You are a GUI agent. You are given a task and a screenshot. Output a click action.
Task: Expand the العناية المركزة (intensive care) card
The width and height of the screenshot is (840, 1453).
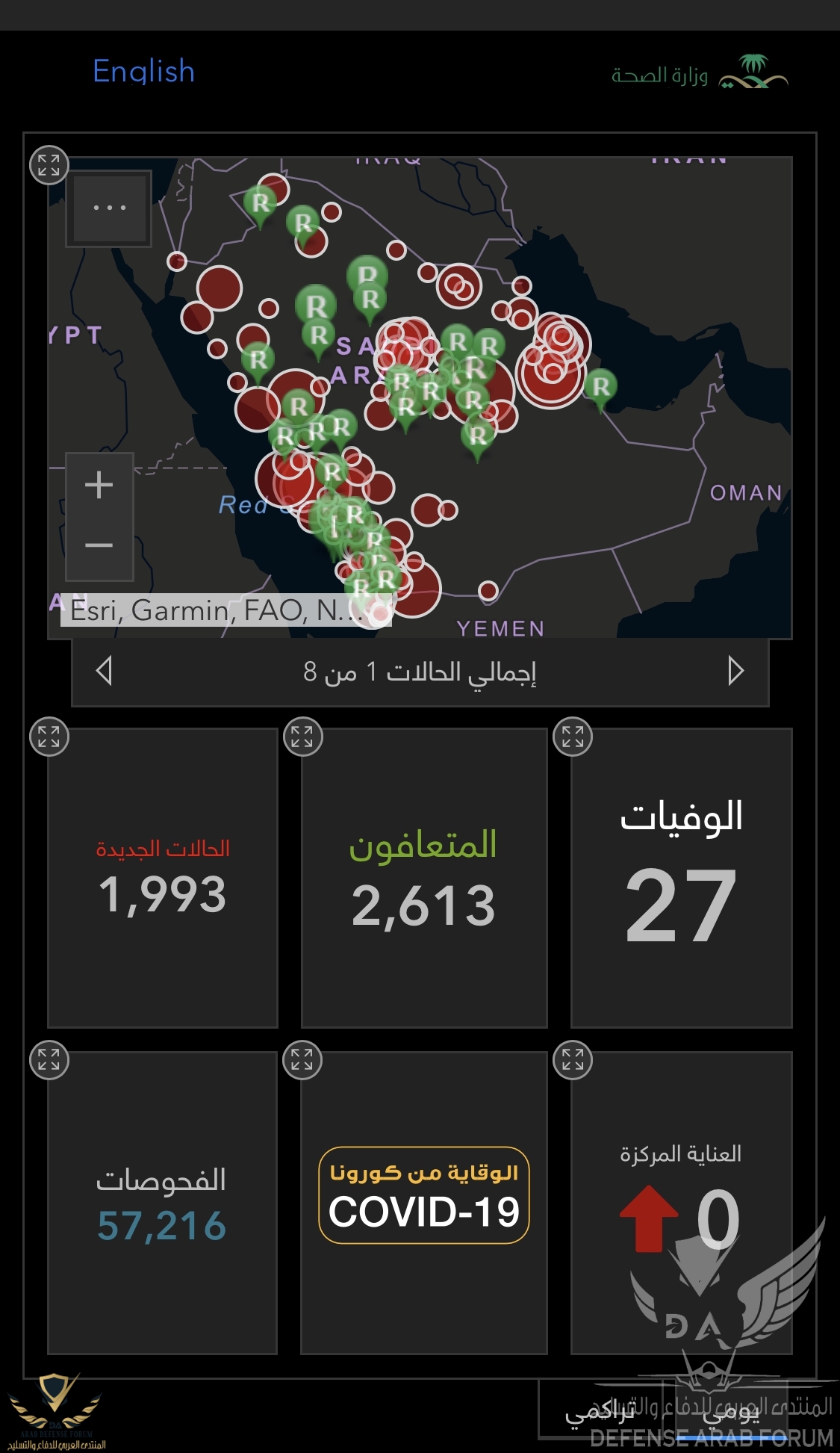point(572,1059)
